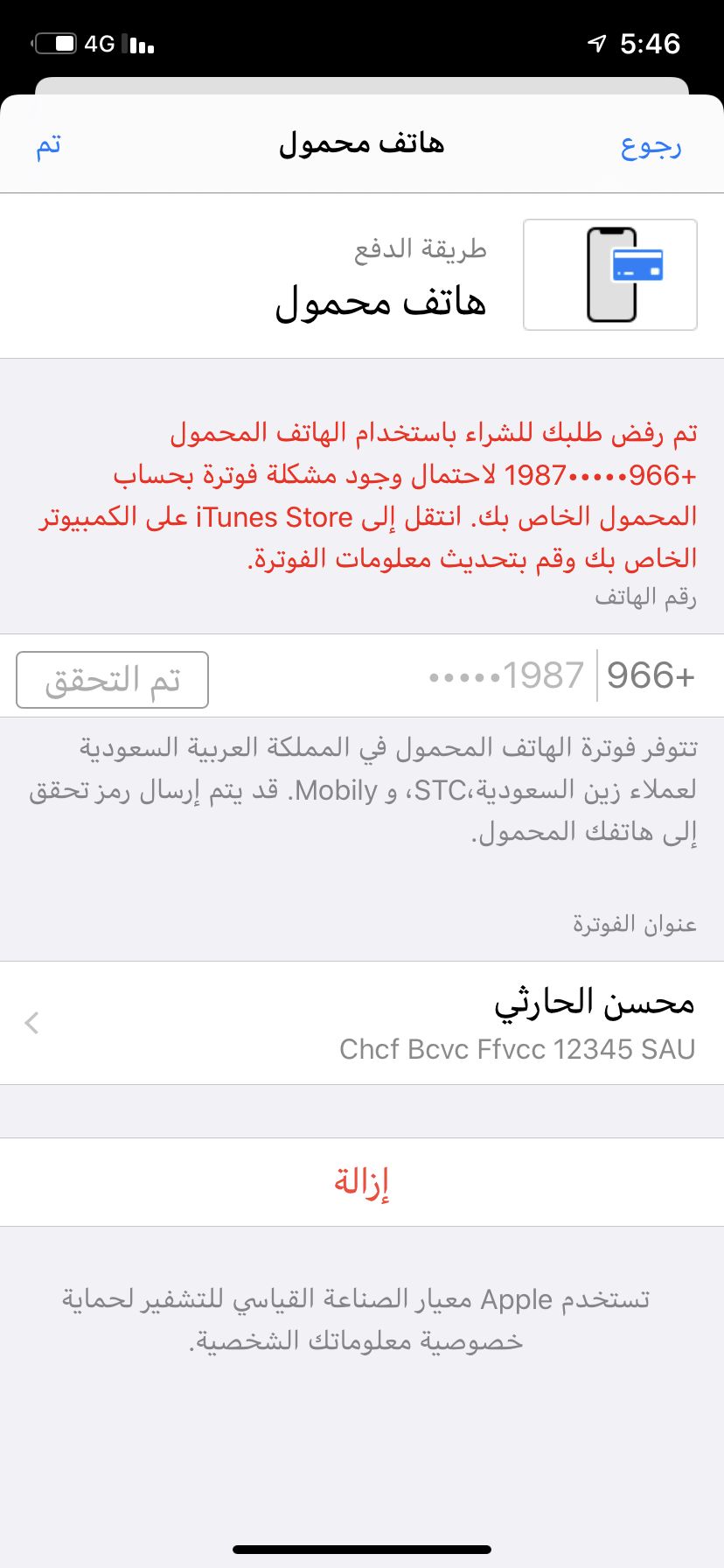The height and width of the screenshot is (1568, 724).
Task: Tap the +966 country code
Action: tap(651, 675)
